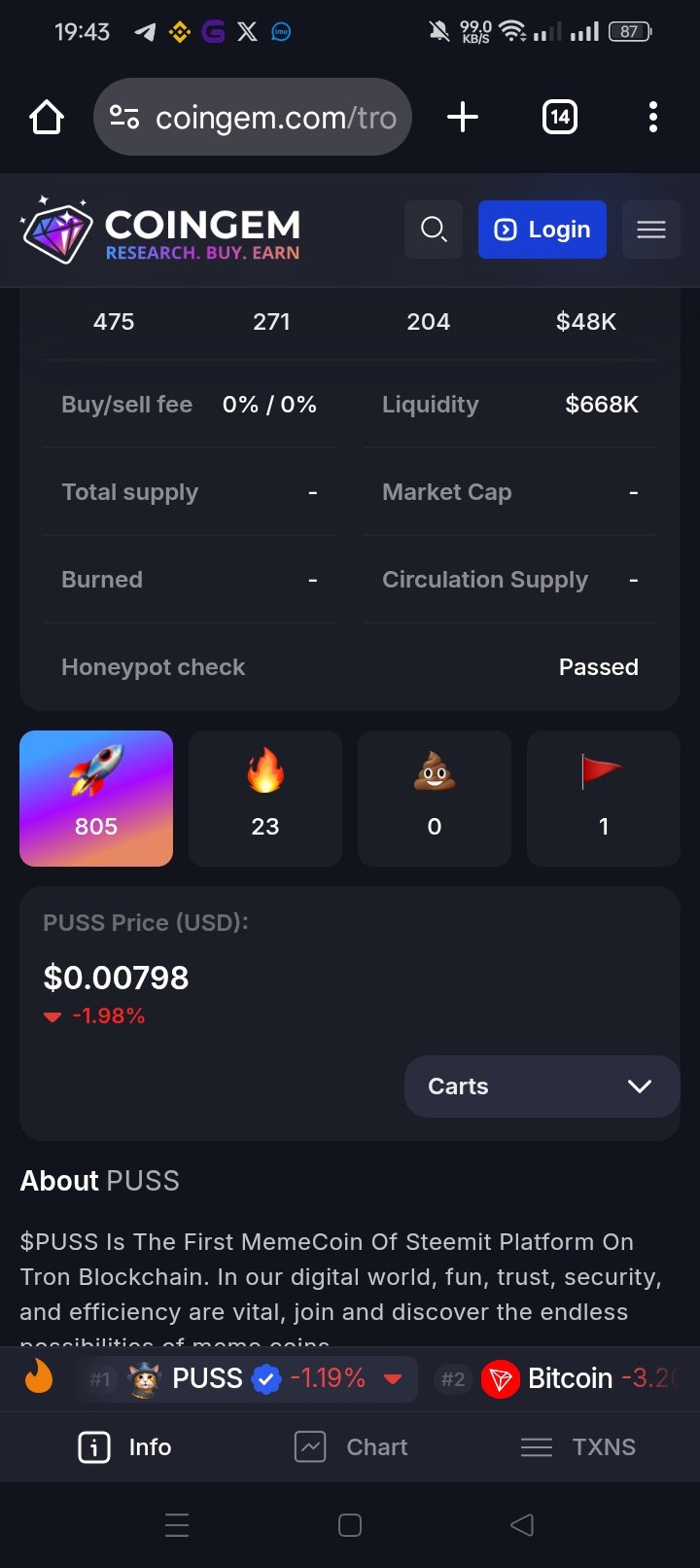Image resolution: width=700 pixels, height=1568 pixels.
Task: Tap the poop reaction showing 0
Action: coord(435,799)
